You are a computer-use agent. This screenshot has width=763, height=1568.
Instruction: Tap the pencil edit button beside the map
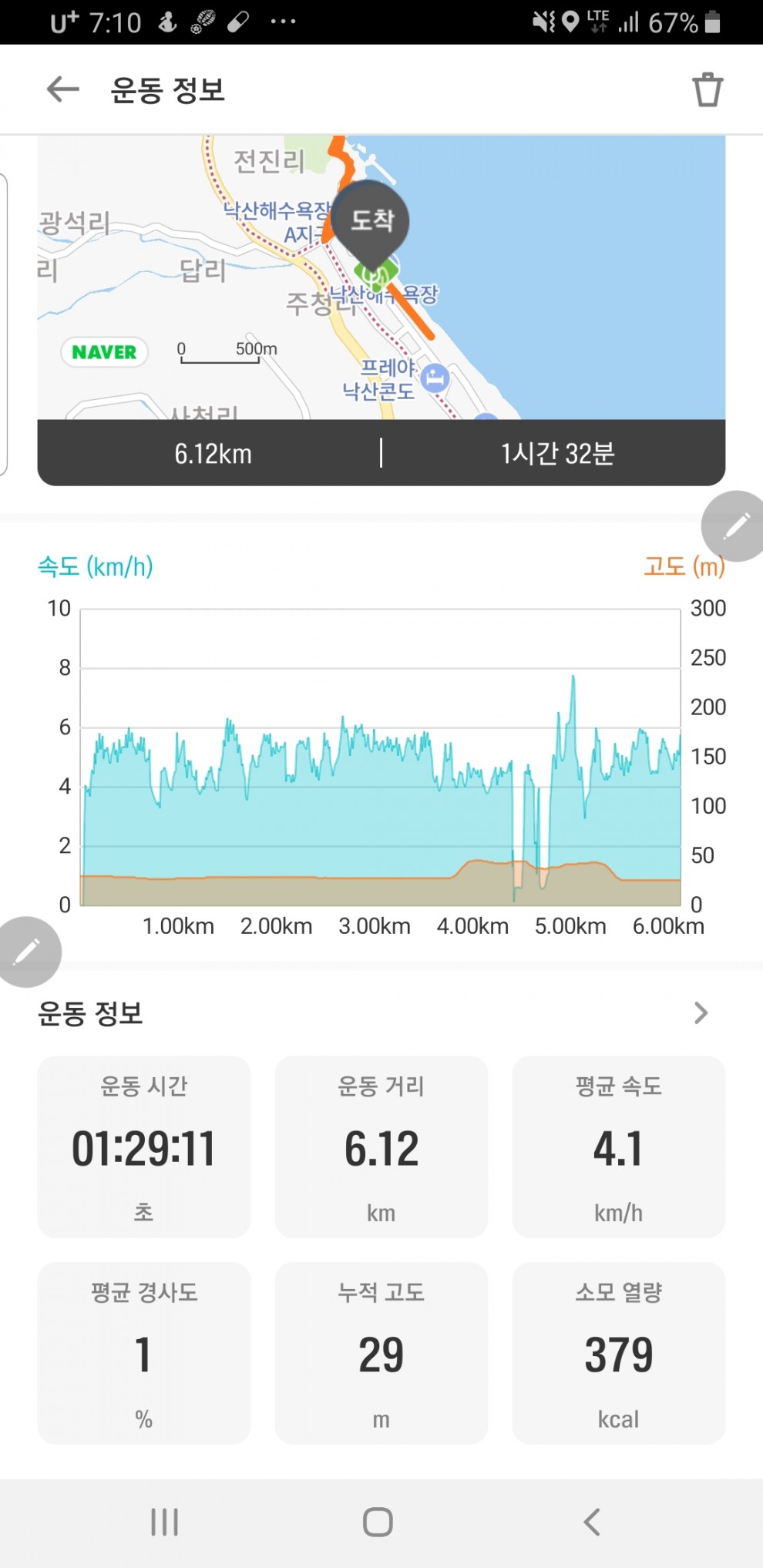point(734,526)
